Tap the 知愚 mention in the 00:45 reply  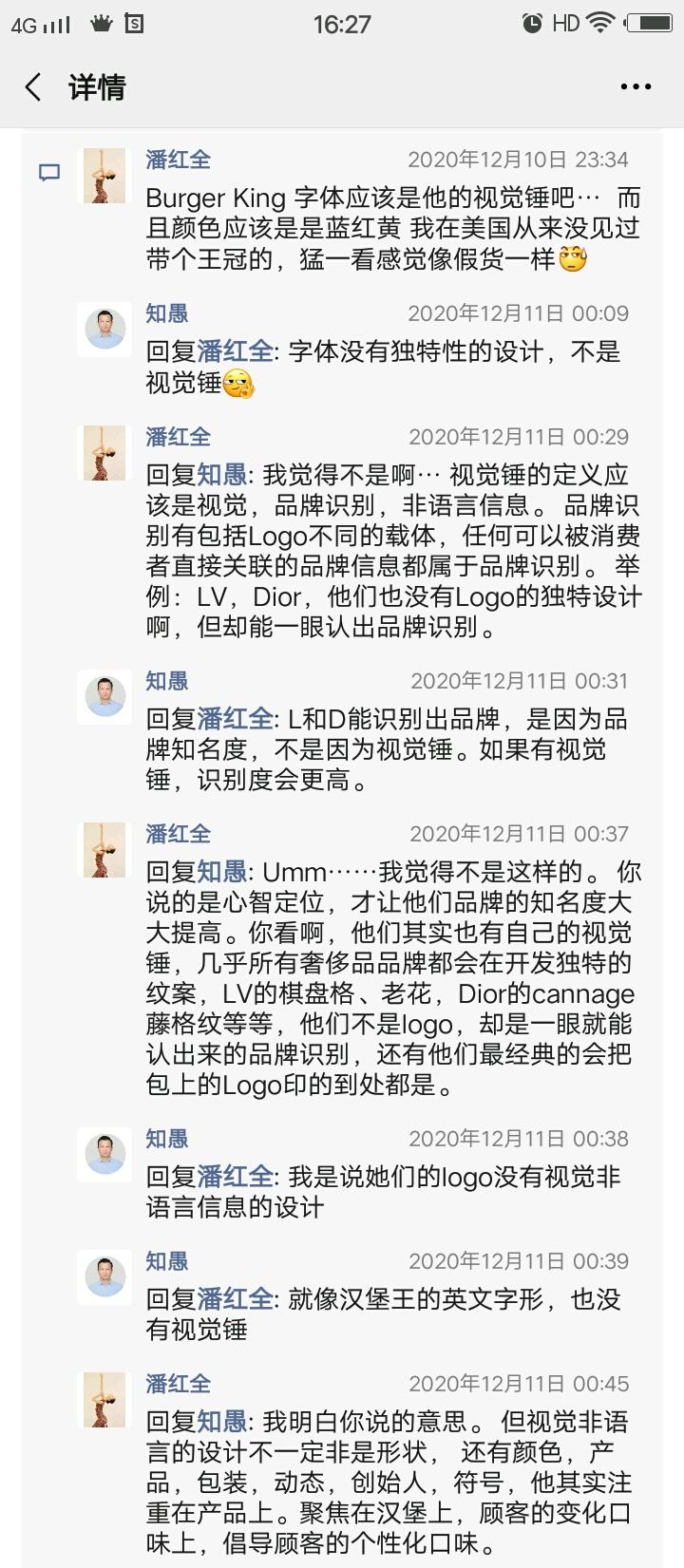pyautogui.click(x=222, y=1422)
